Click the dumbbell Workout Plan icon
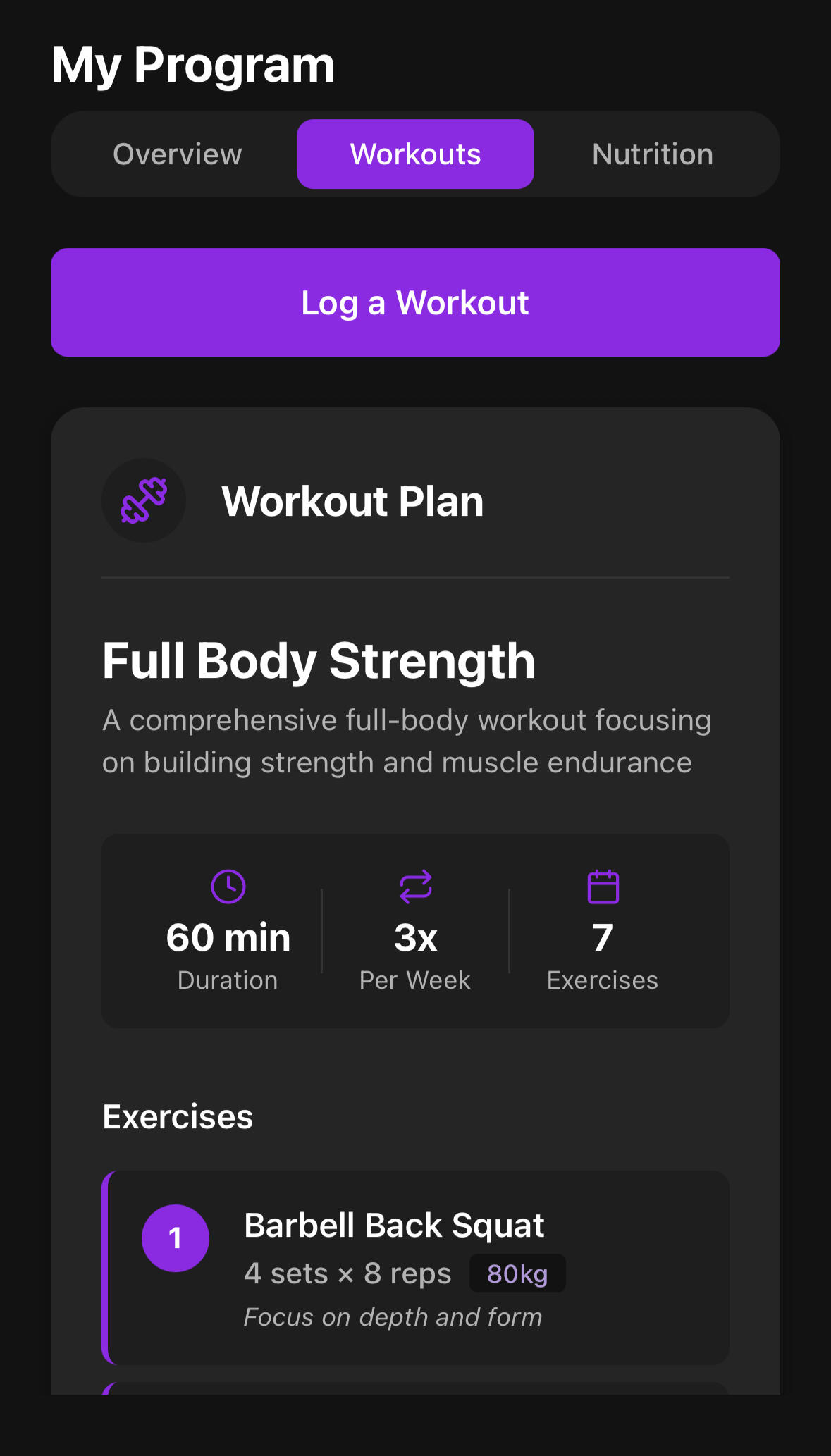Image resolution: width=831 pixels, height=1456 pixels. click(143, 500)
